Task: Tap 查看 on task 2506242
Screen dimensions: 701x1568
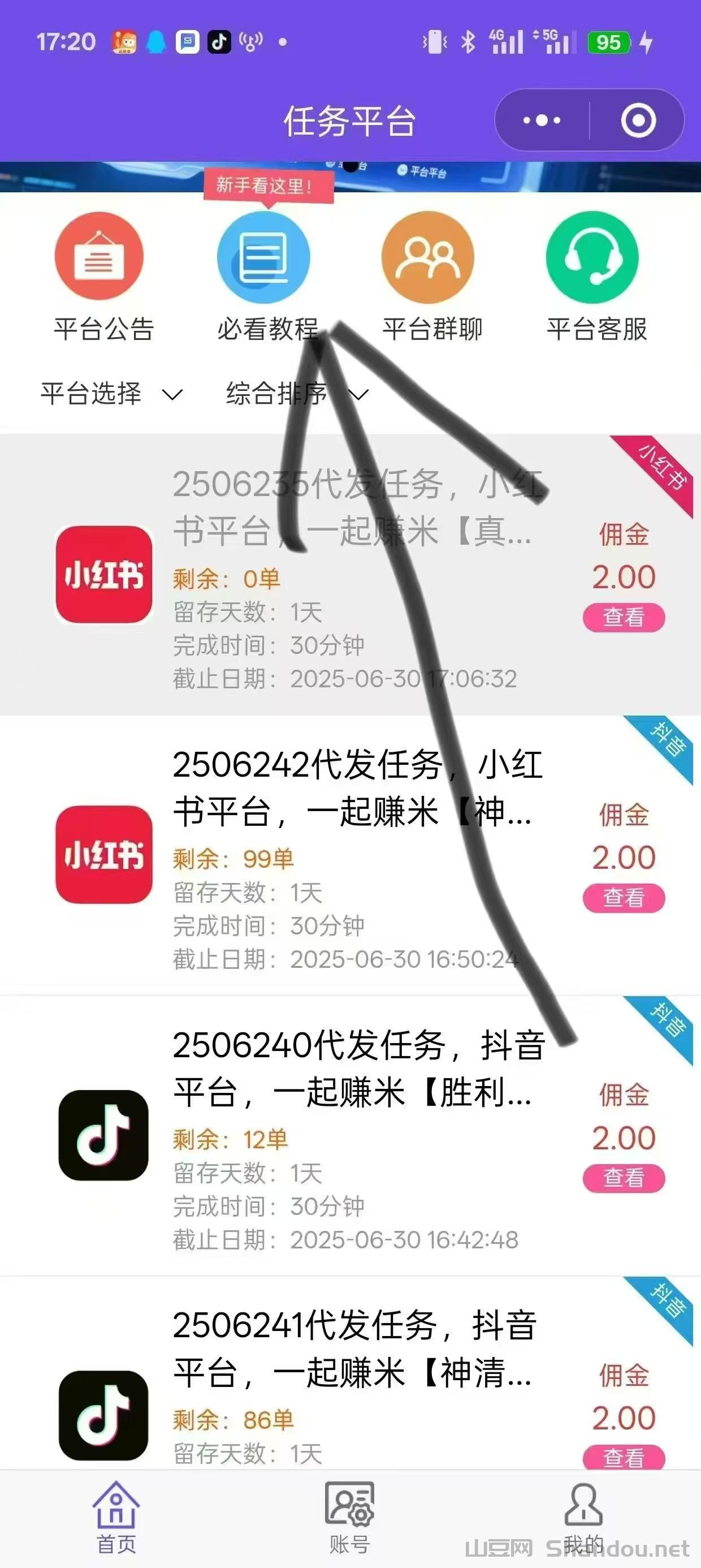Action: coord(623,898)
